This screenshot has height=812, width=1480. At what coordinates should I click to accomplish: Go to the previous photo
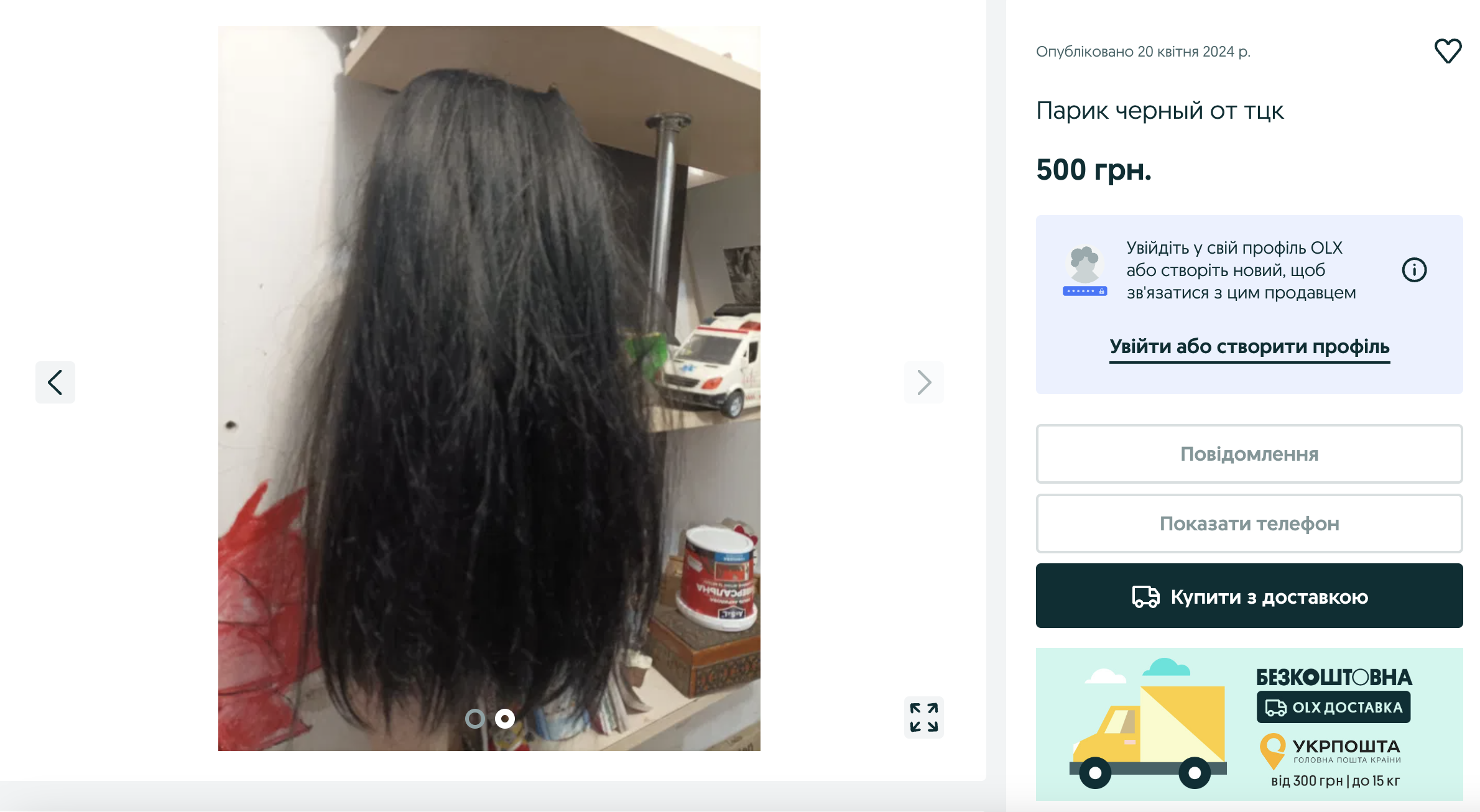click(x=55, y=382)
